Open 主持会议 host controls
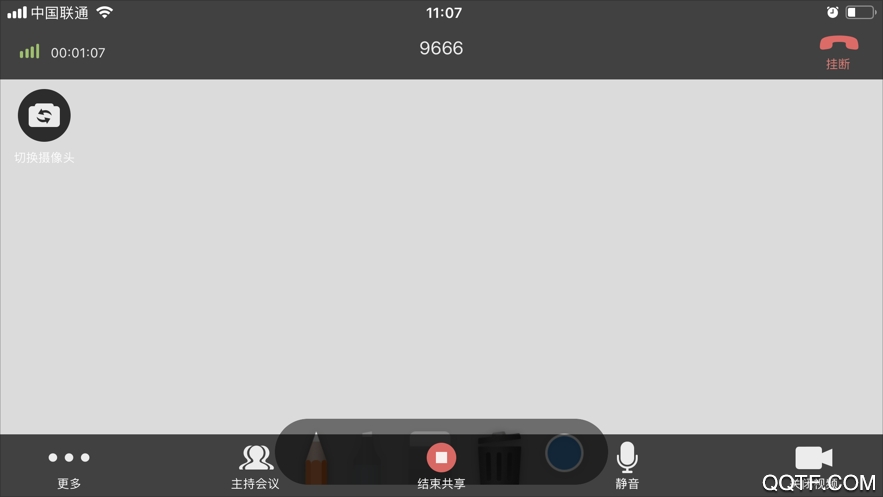The image size is (883, 497). tap(256, 464)
